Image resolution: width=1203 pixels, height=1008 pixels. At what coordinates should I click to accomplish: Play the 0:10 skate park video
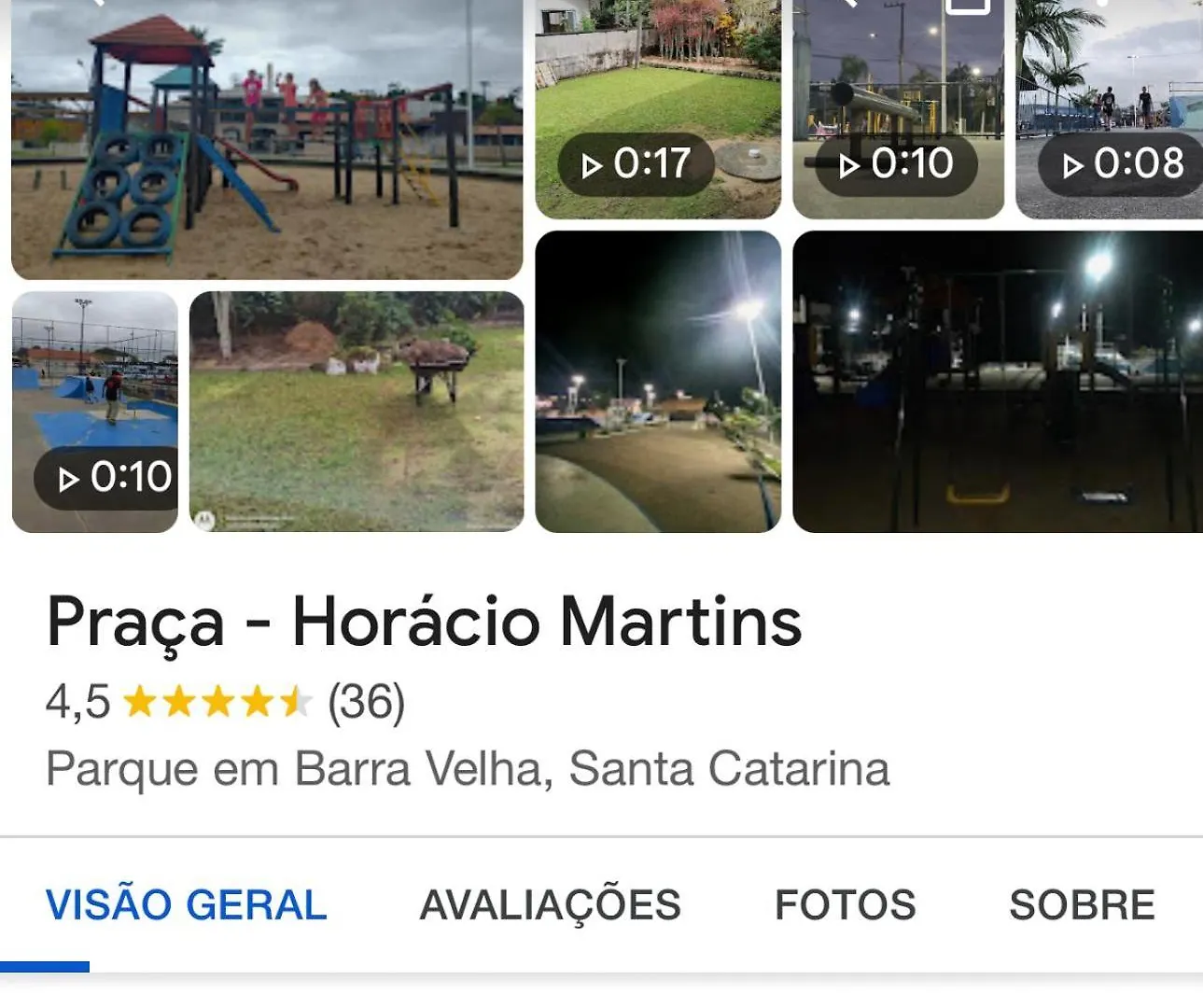95,412
